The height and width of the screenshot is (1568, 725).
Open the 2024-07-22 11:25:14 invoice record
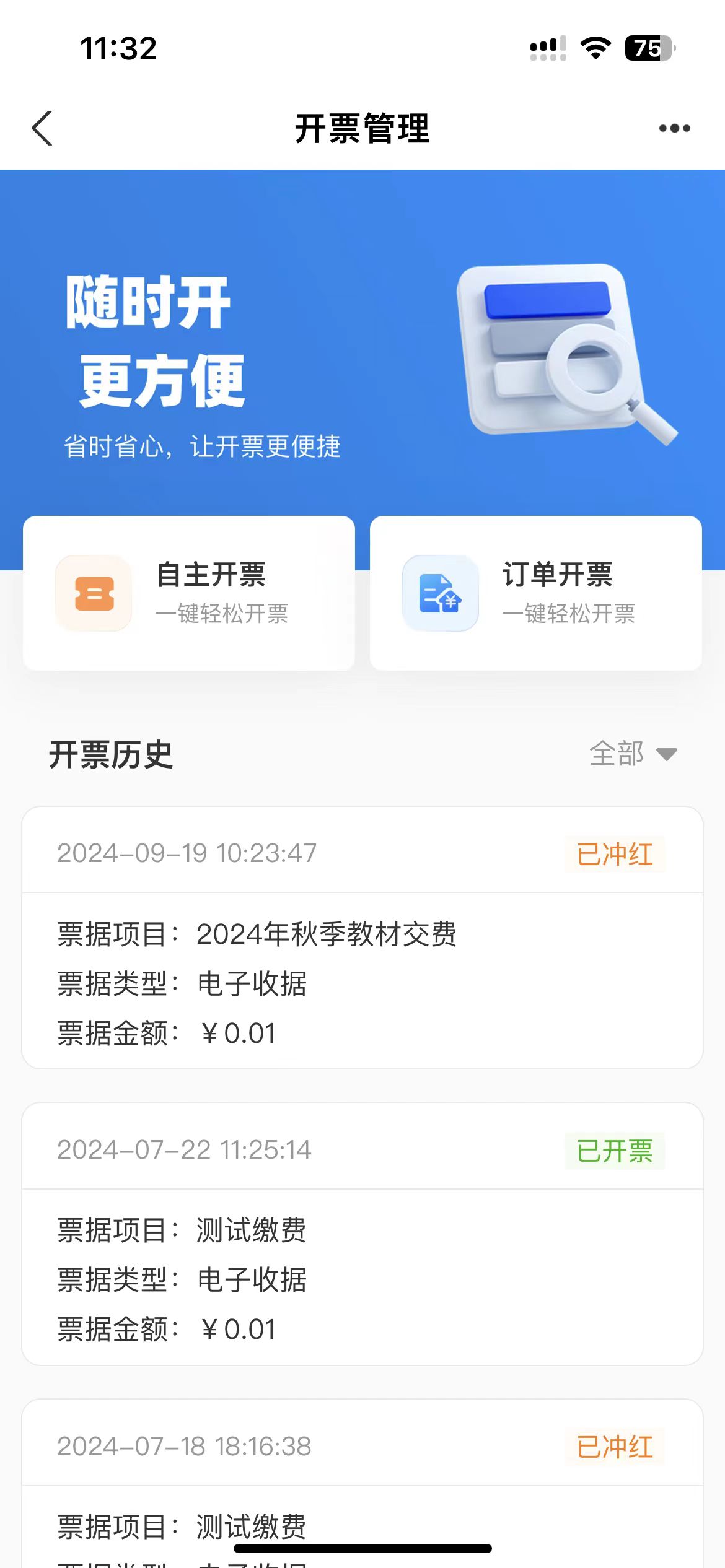pos(362,1233)
